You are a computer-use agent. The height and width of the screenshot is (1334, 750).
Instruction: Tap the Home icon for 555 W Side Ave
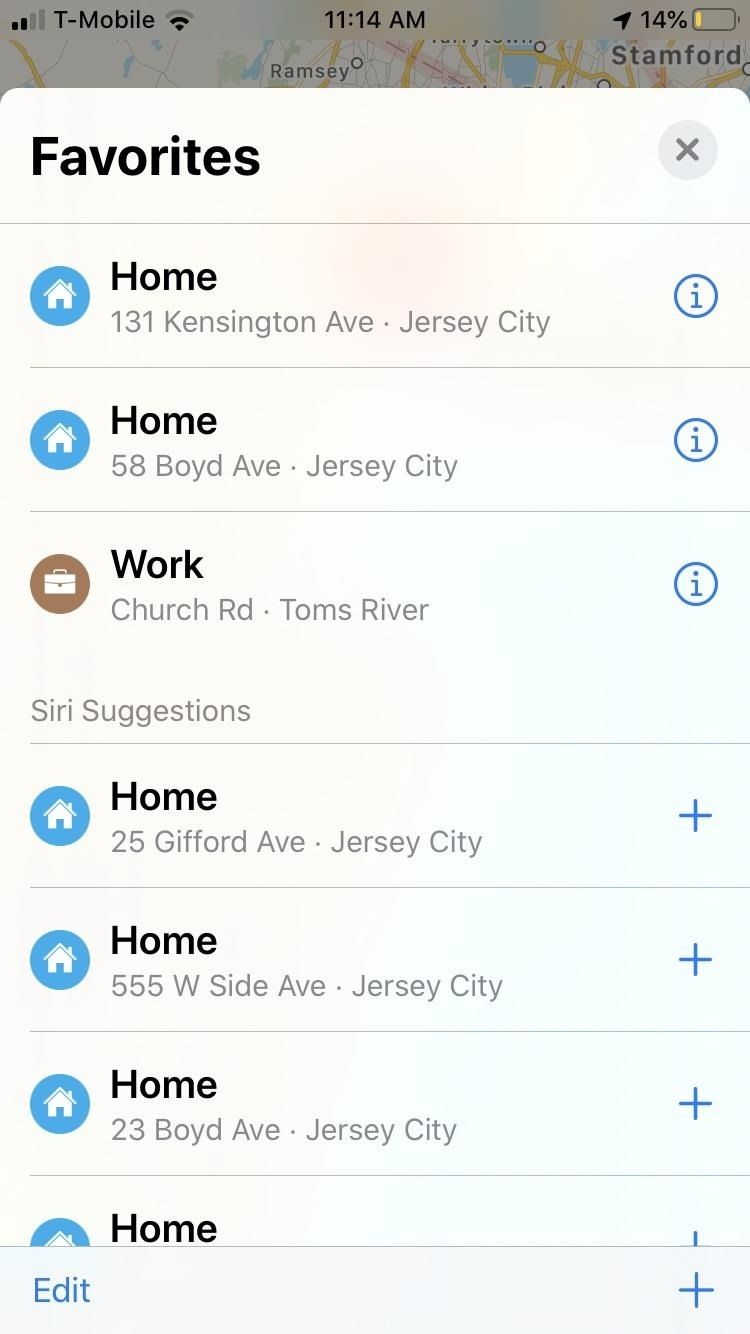60,959
